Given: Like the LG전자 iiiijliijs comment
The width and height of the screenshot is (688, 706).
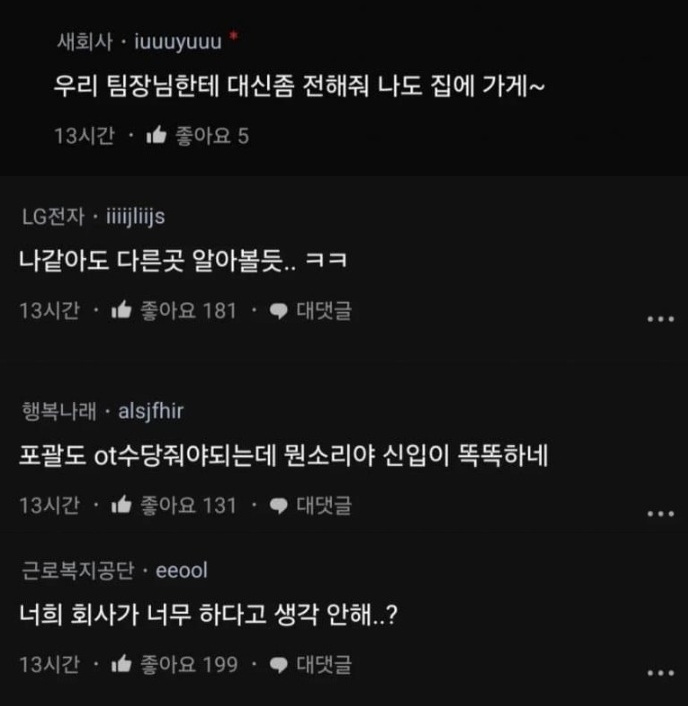Looking at the screenshot, I should [x=123, y=311].
